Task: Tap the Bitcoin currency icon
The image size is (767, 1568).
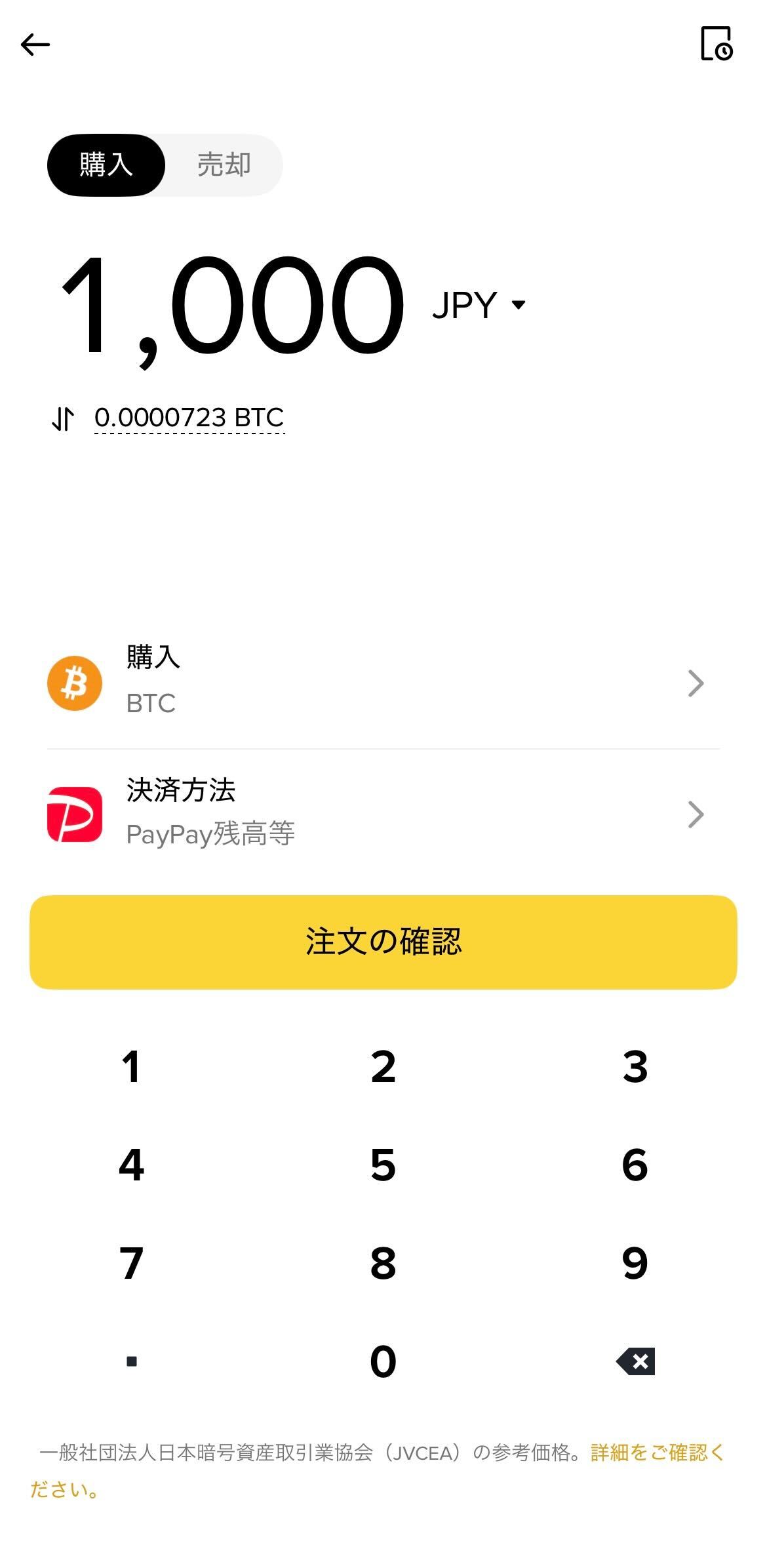Action: click(x=75, y=683)
